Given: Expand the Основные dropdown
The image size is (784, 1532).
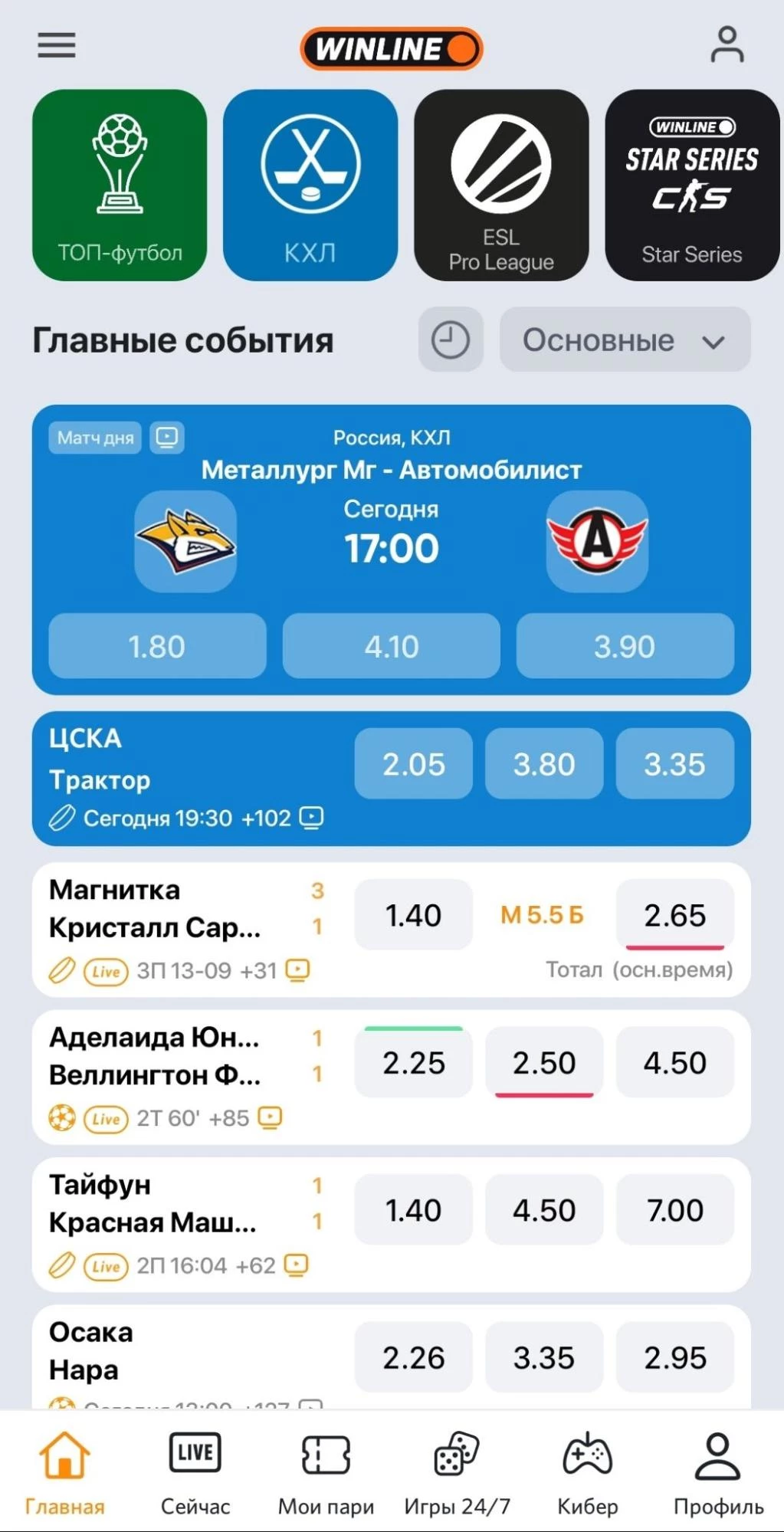Looking at the screenshot, I should 625,340.
